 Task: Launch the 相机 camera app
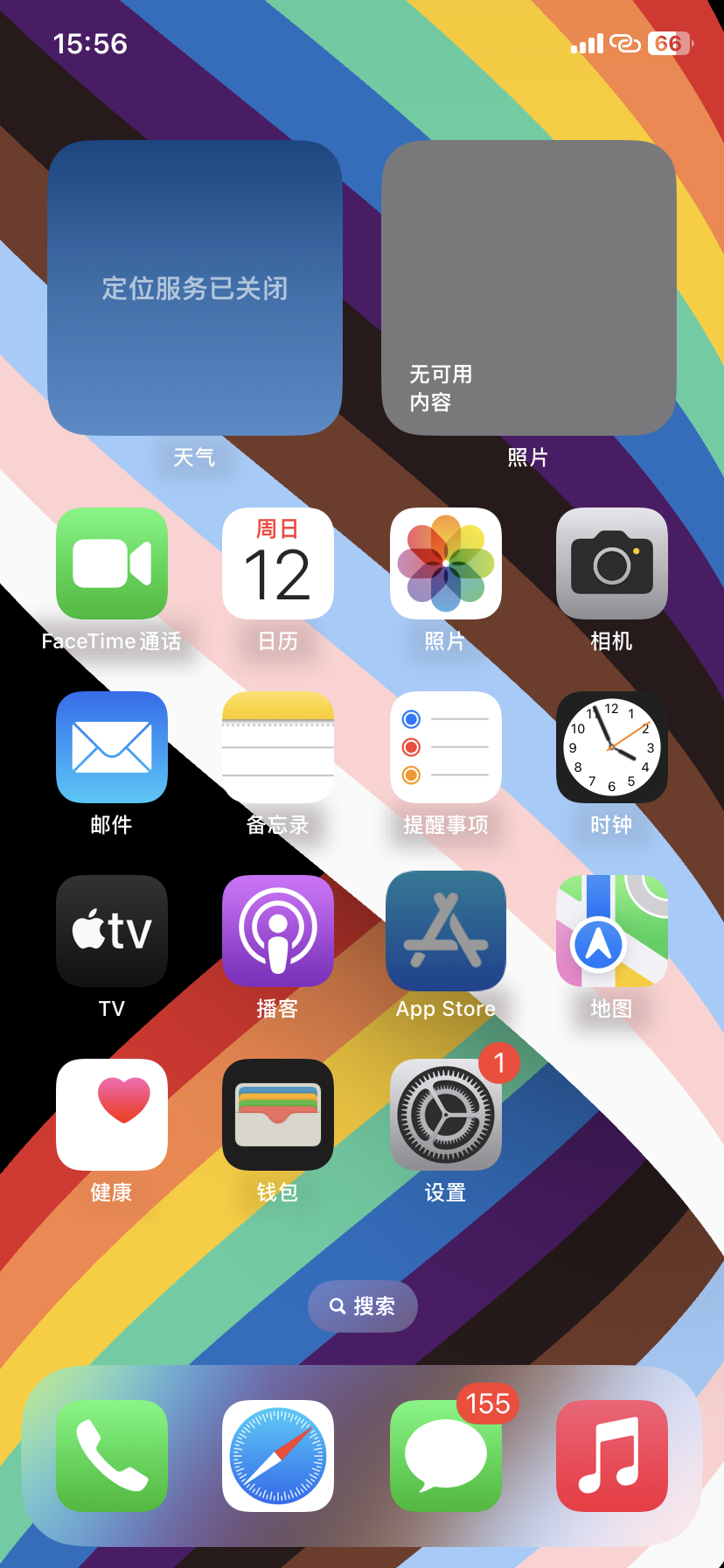click(x=612, y=563)
